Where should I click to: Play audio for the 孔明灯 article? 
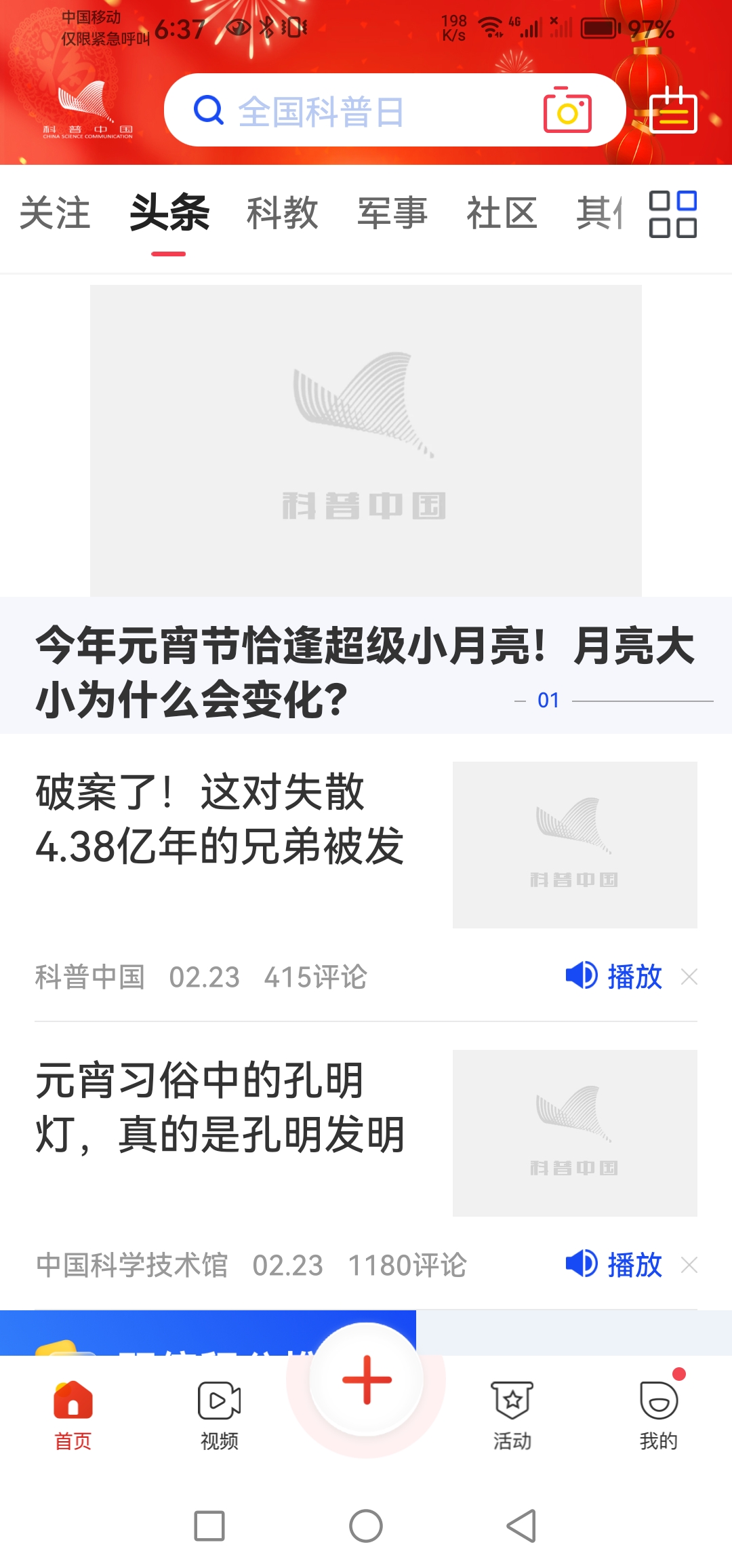[614, 1265]
